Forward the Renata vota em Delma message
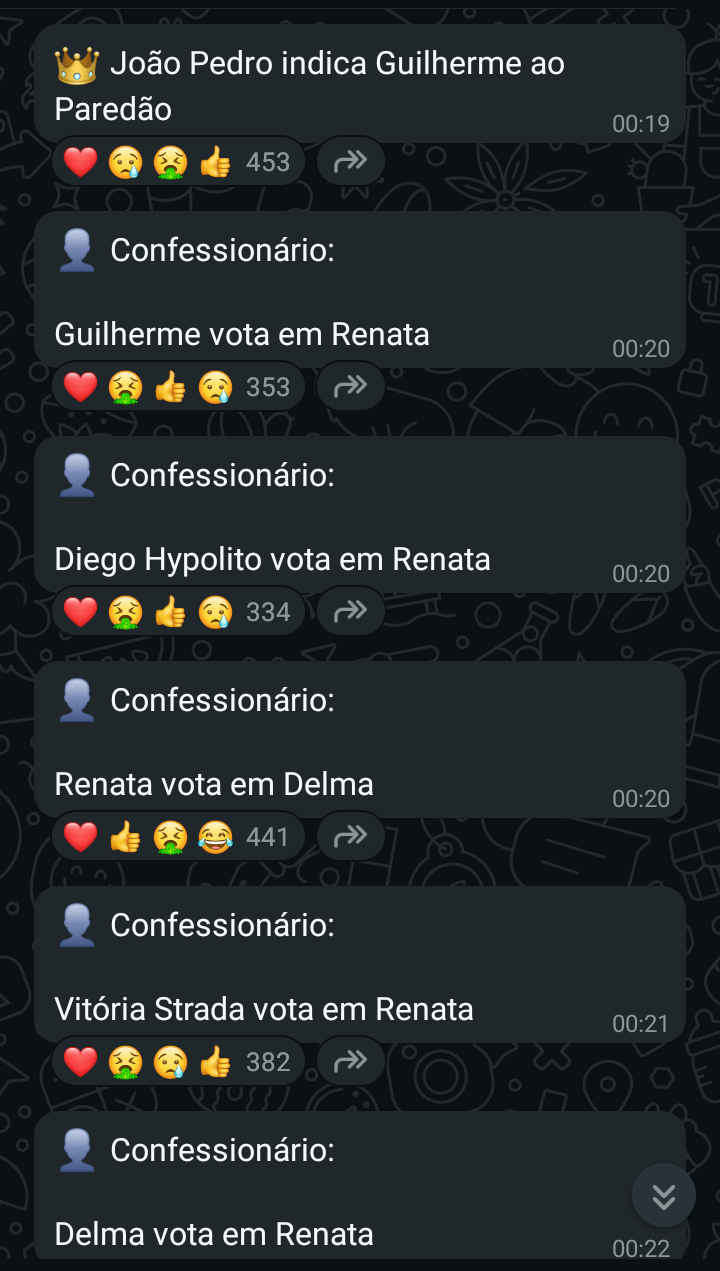This screenshot has height=1271, width=720. 350,836
